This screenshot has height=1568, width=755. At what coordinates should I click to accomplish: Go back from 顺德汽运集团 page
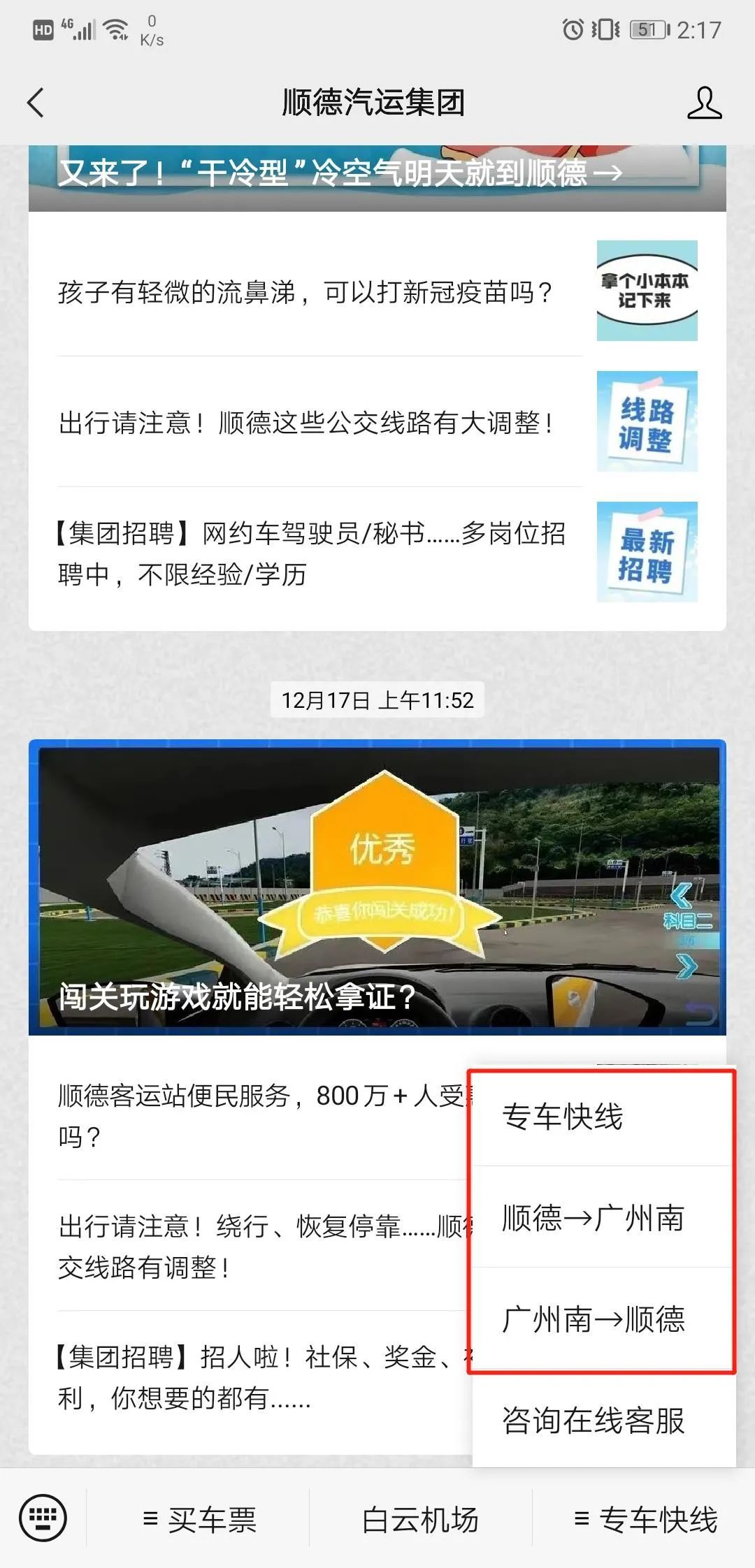(x=36, y=103)
